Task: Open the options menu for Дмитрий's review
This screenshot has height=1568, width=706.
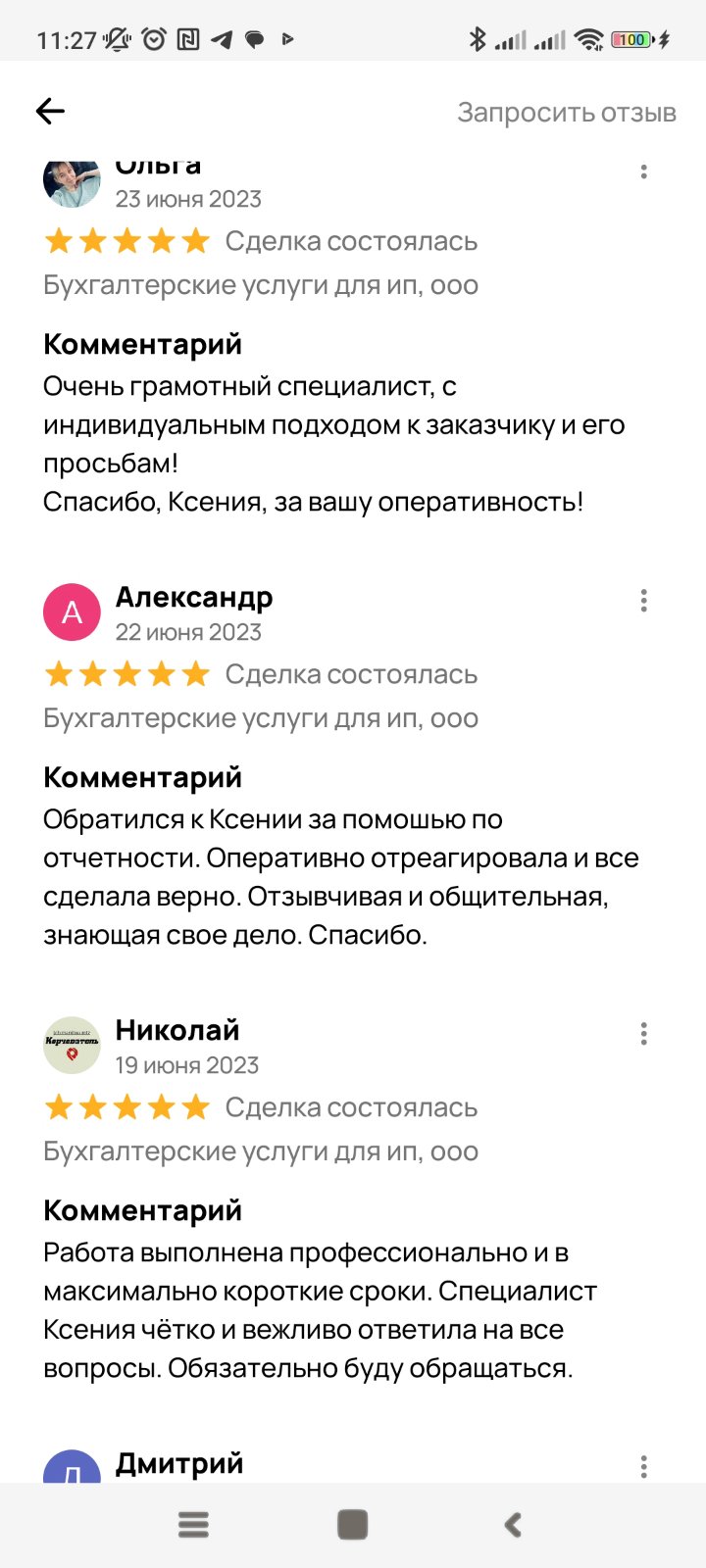Action: [x=643, y=1466]
